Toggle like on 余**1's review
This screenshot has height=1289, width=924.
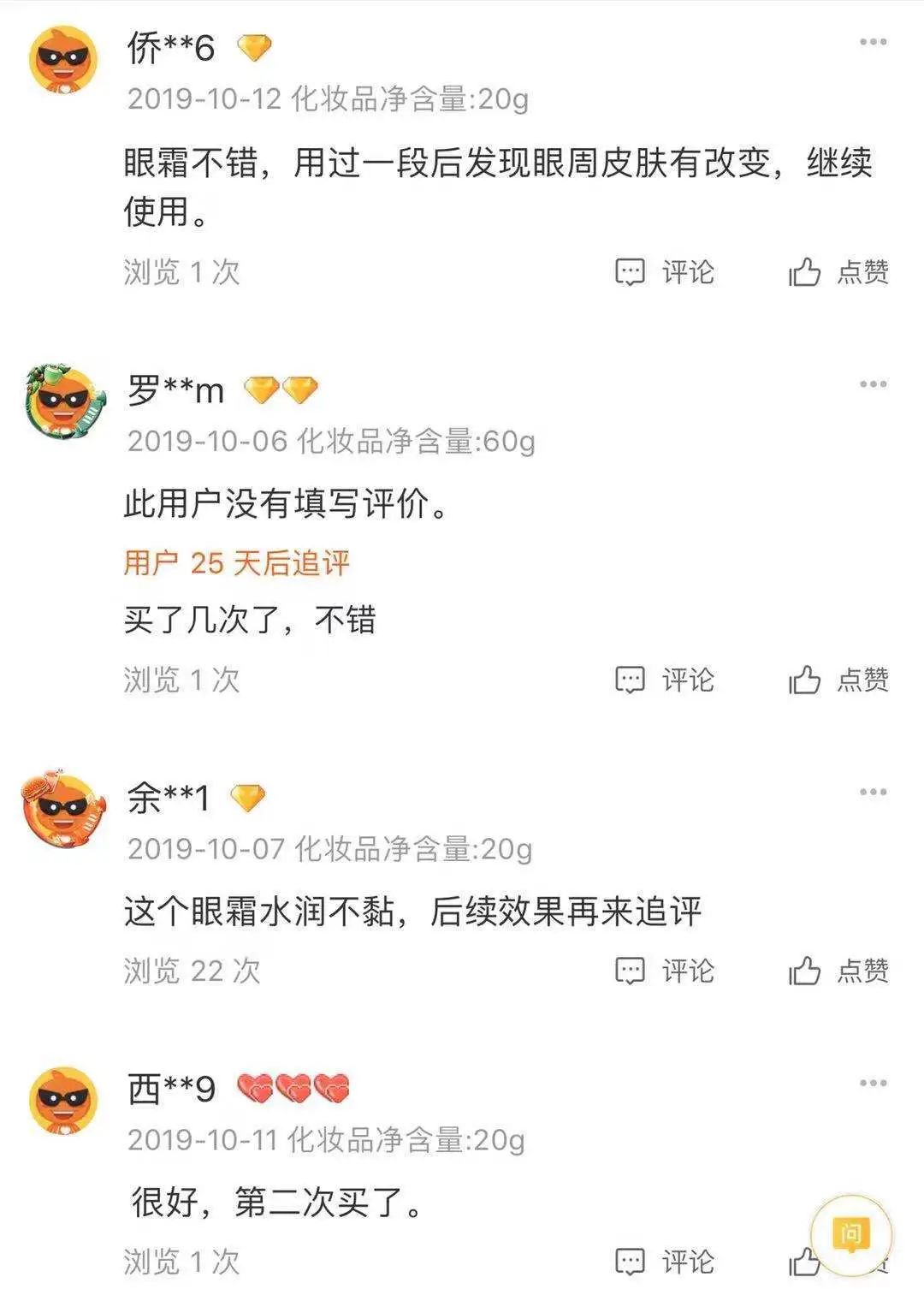803,969
